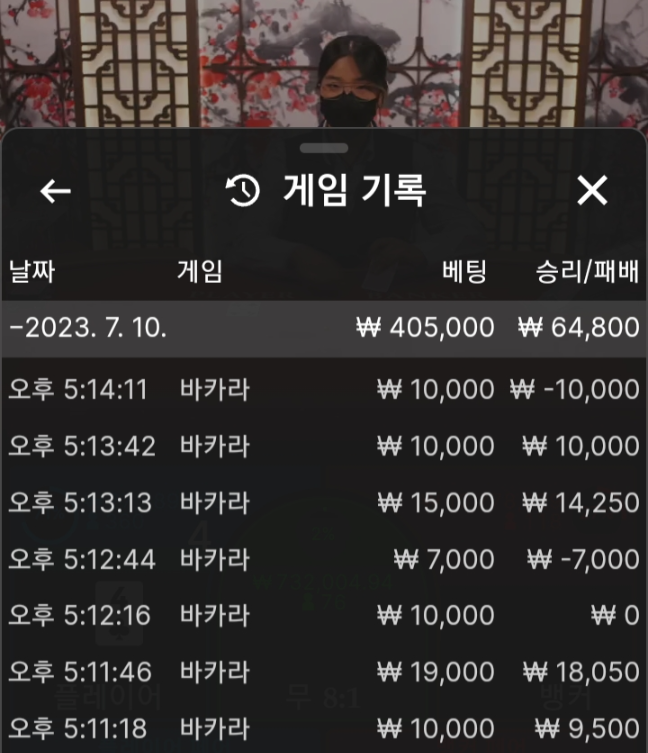Image resolution: width=648 pixels, height=753 pixels.
Task: View details of the 오후 5:12:16 game
Action: pyautogui.click(x=324, y=615)
